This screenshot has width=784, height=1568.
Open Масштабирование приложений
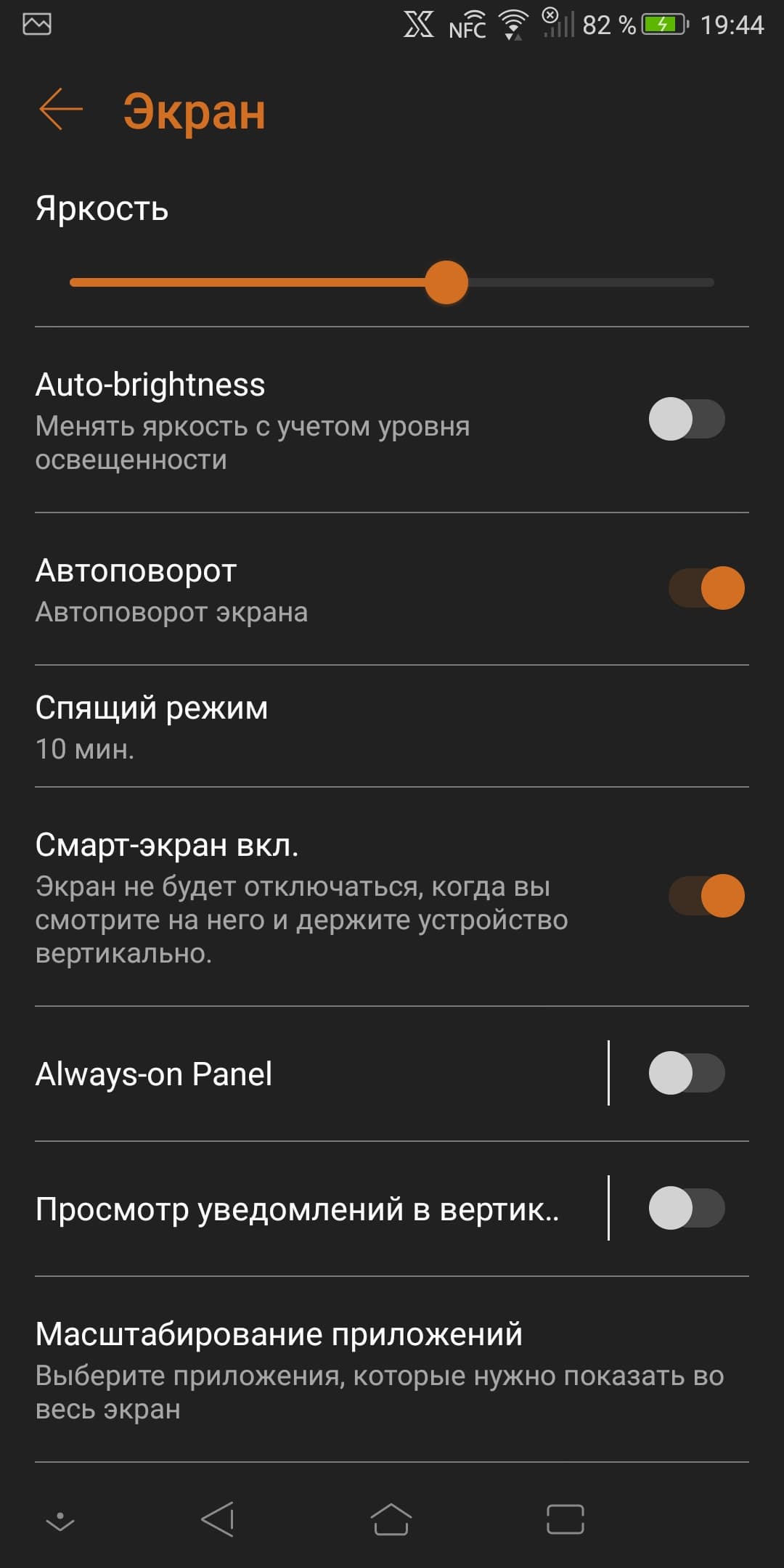coord(392,1369)
